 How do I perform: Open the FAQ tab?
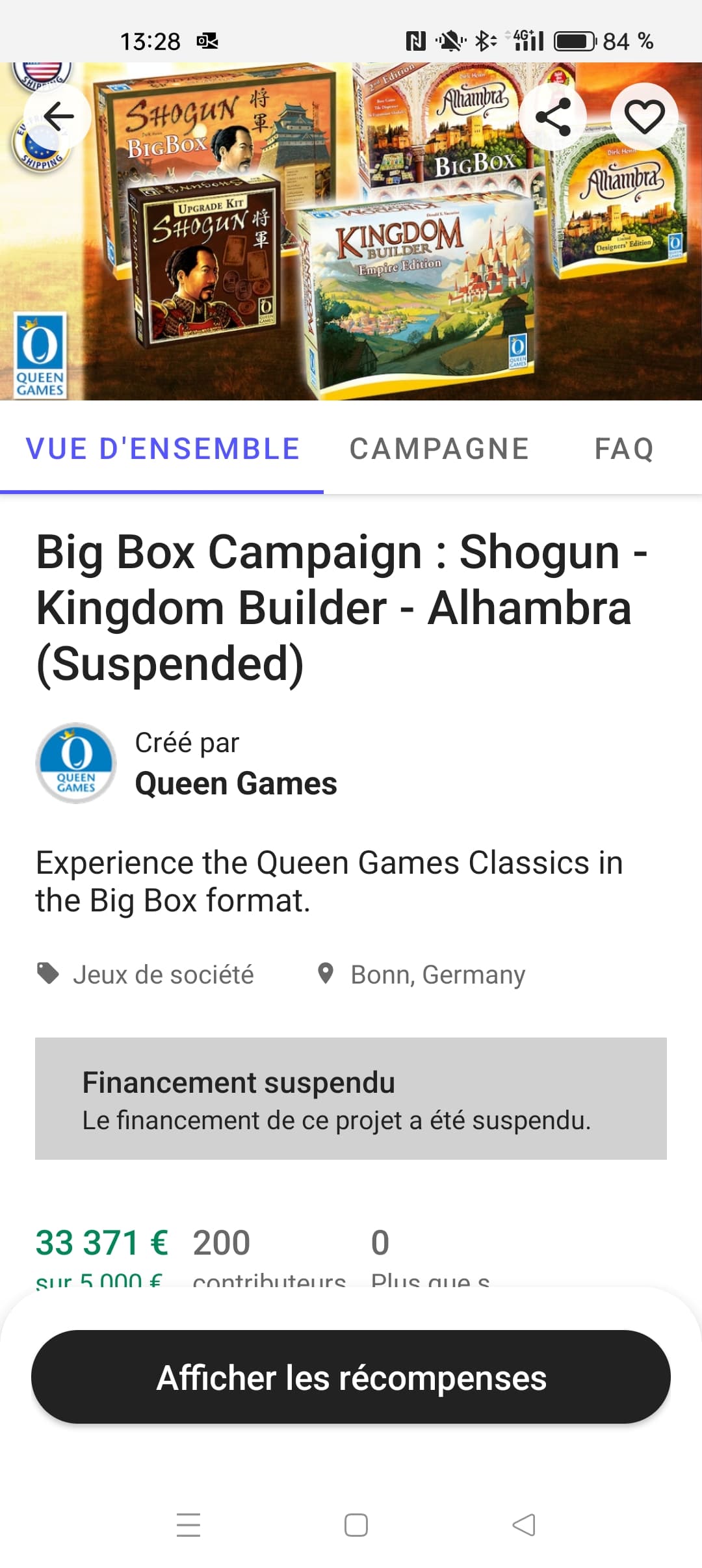tap(624, 449)
